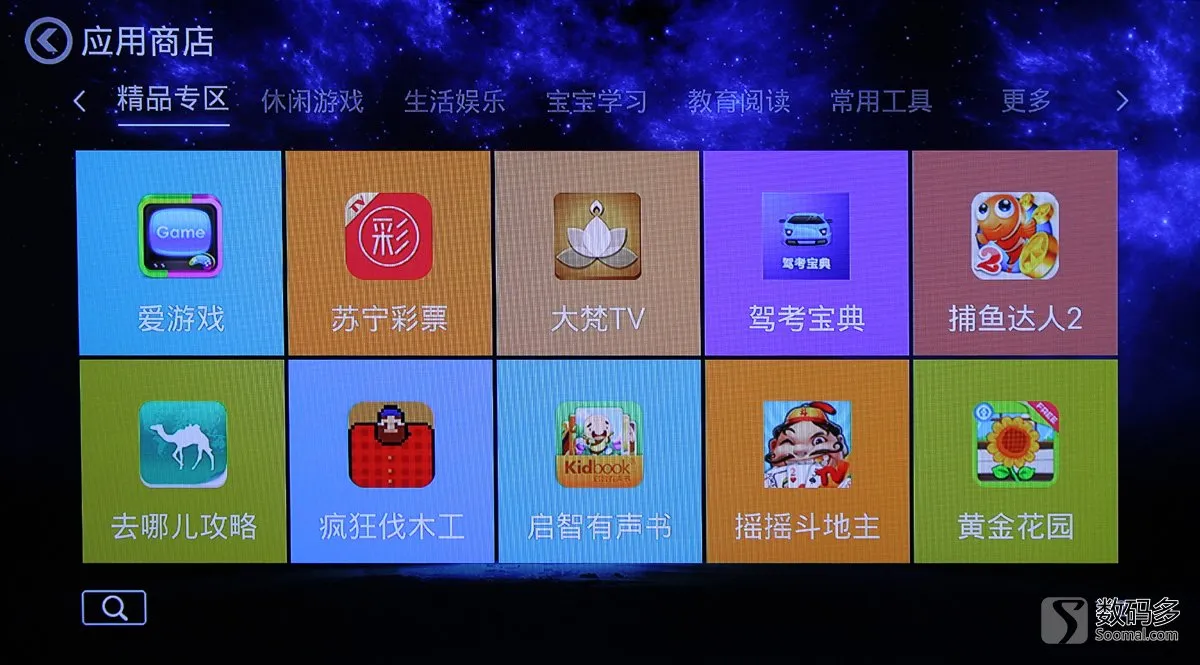Tap the 更多 tab
This screenshot has height=665, width=1200.
[x=1026, y=101]
